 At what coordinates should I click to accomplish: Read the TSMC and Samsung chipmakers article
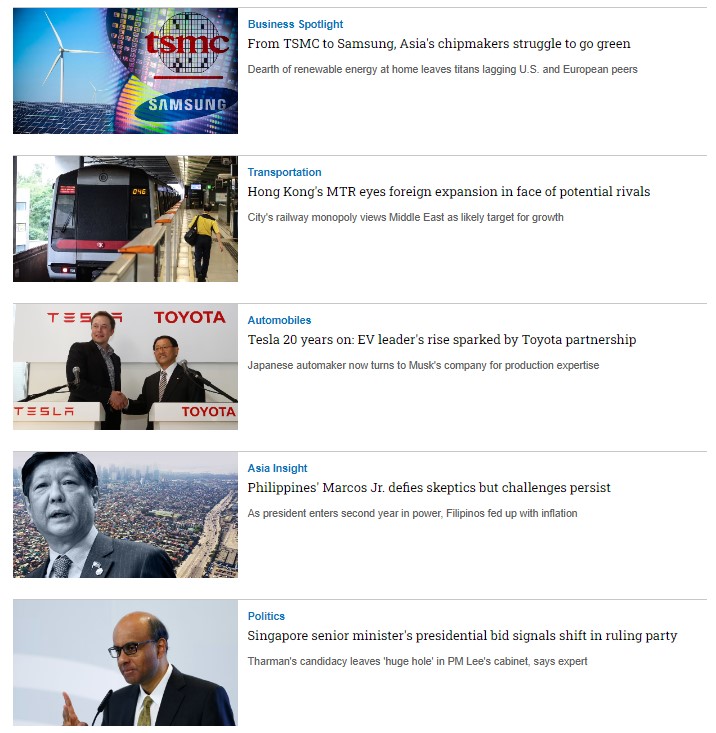click(439, 44)
